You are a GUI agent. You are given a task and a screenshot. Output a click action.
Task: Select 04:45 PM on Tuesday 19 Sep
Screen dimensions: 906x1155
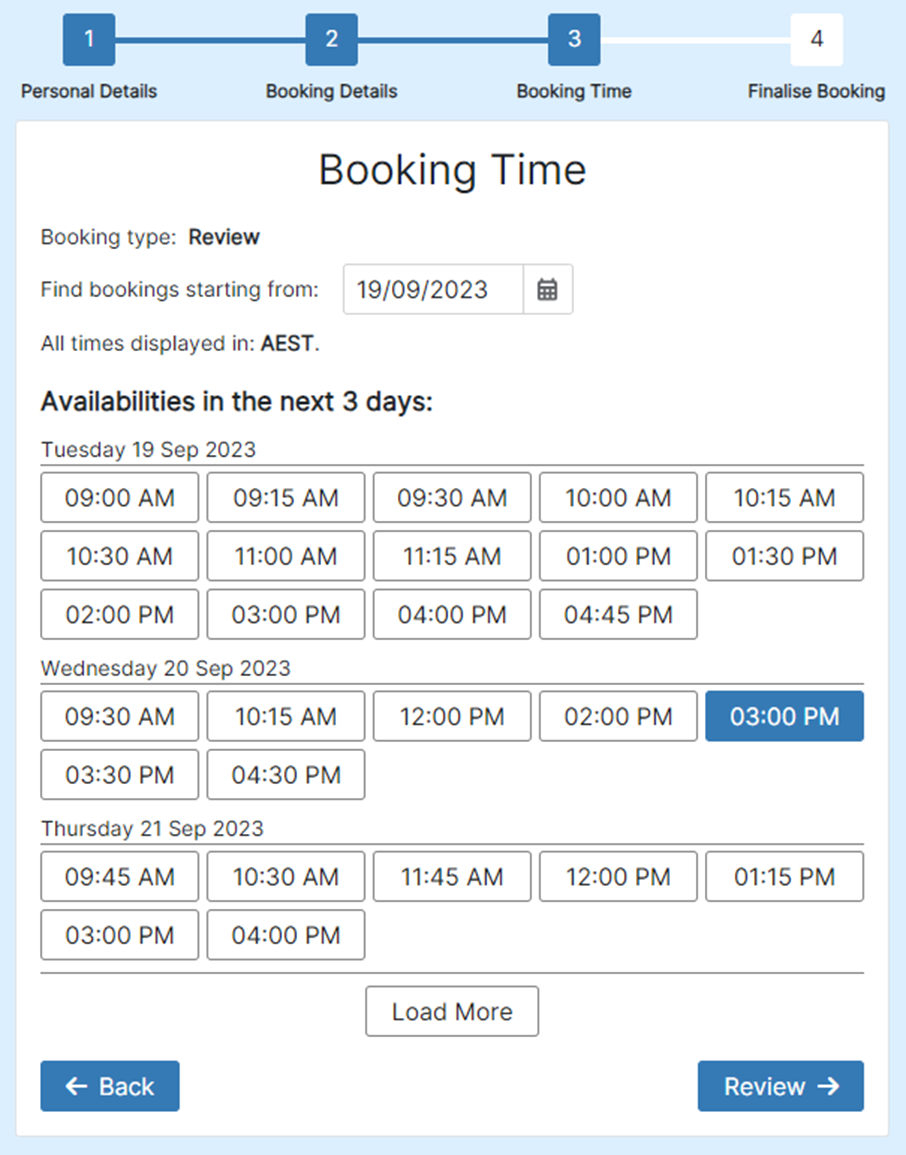pos(618,614)
